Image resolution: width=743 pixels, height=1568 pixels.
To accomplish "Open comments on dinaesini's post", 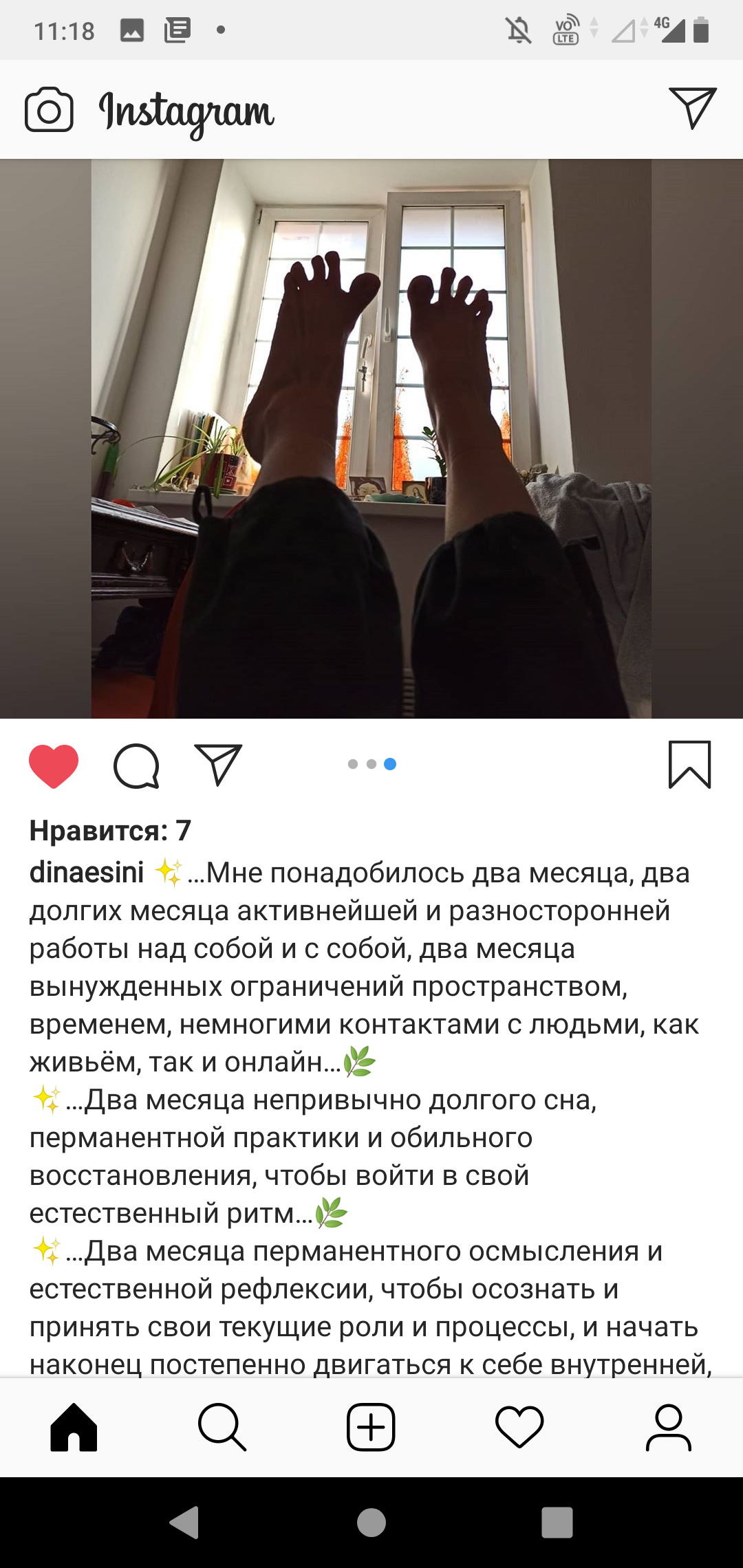I will coord(136,765).
